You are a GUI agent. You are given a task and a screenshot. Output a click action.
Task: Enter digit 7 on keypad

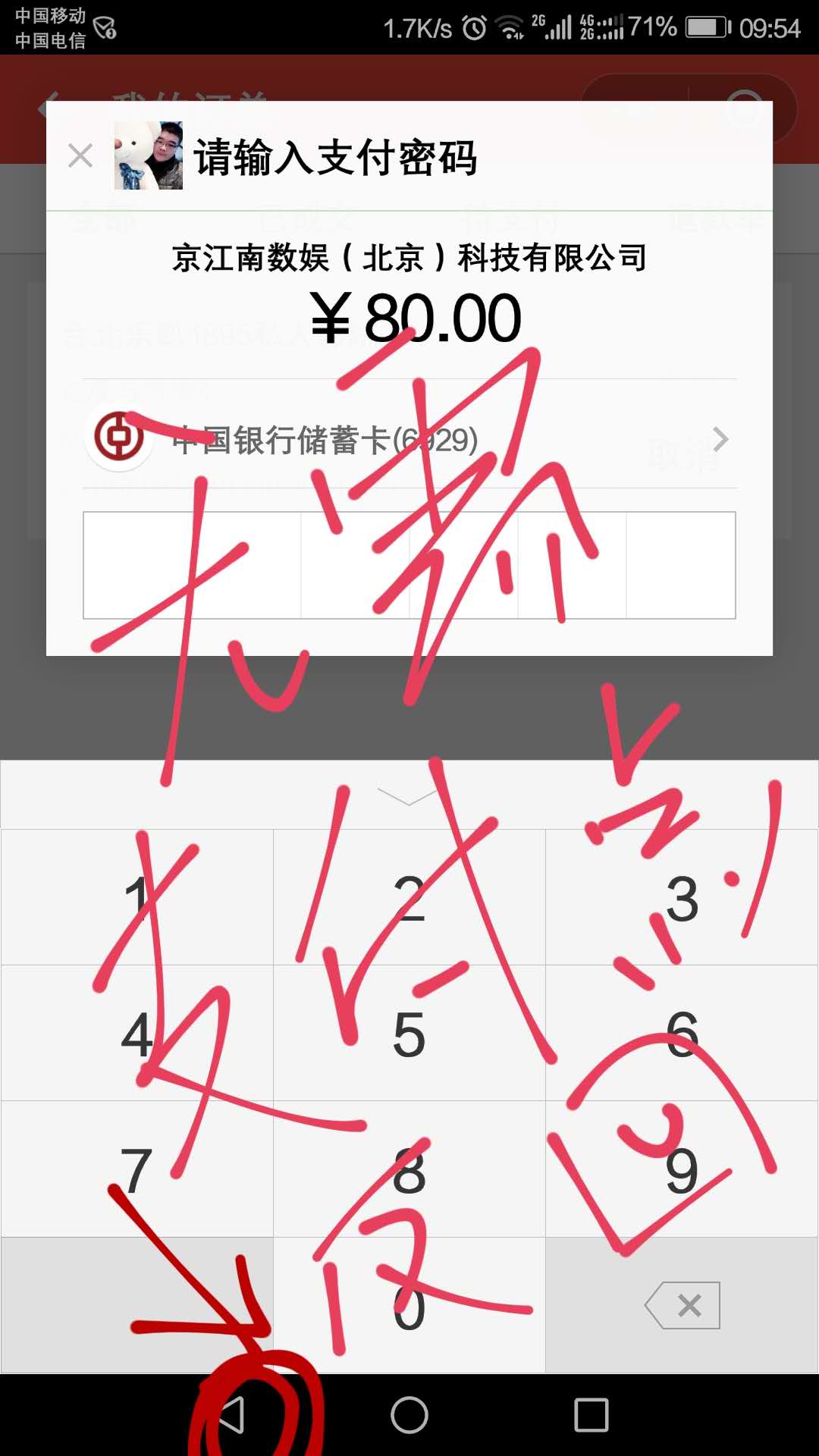tap(137, 1170)
